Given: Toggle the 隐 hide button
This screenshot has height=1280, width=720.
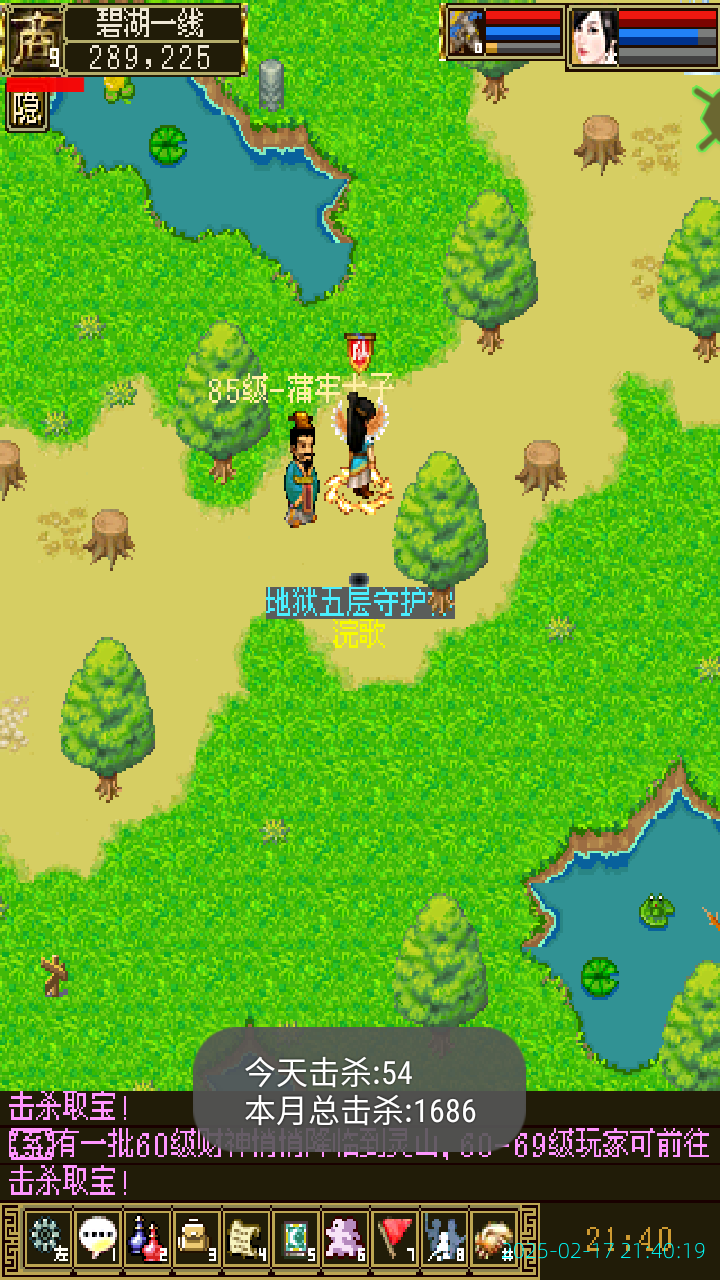Looking at the screenshot, I should click(27, 109).
